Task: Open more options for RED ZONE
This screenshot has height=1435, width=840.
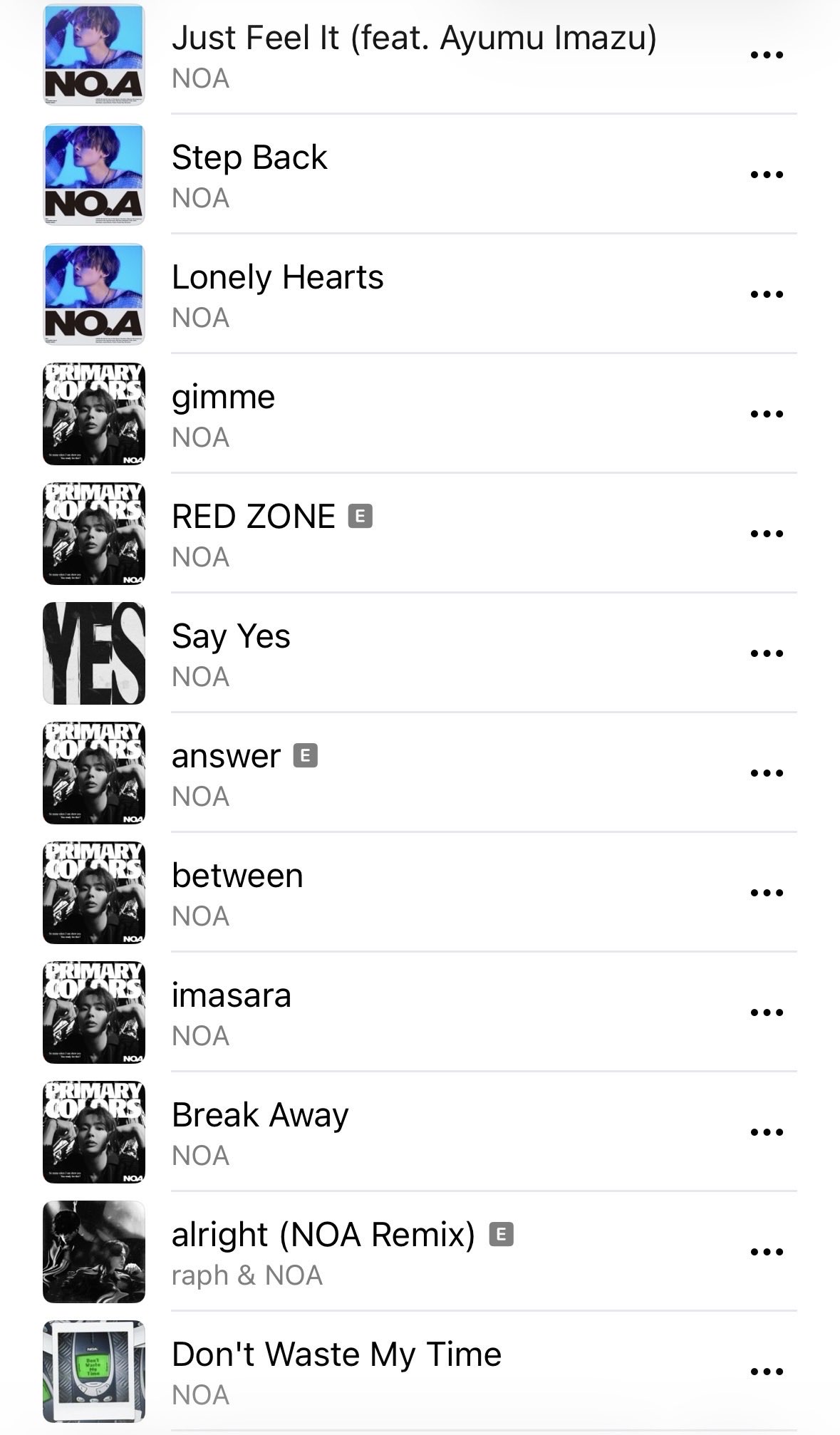Action: tap(767, 534)
